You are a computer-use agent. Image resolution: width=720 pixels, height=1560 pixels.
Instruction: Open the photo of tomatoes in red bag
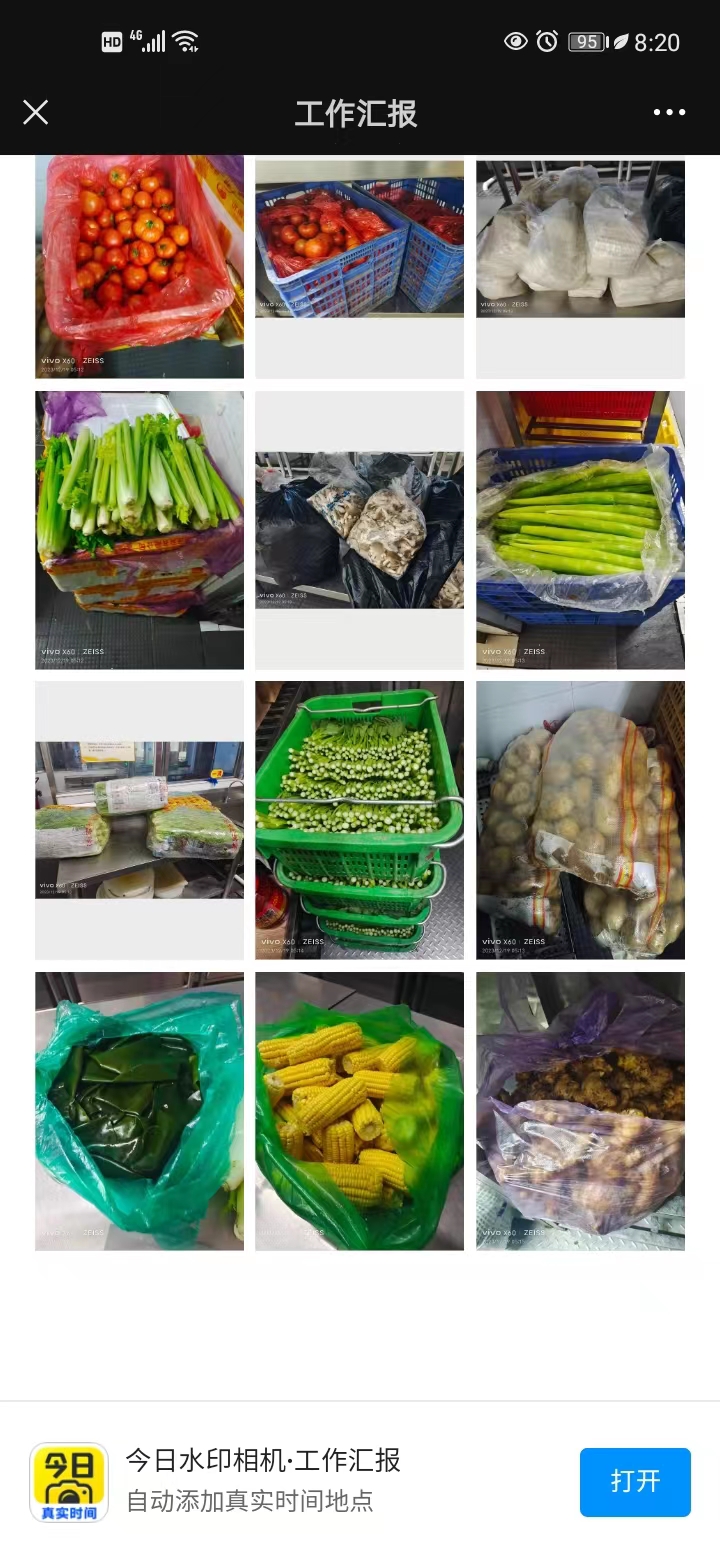coord(139,266)
